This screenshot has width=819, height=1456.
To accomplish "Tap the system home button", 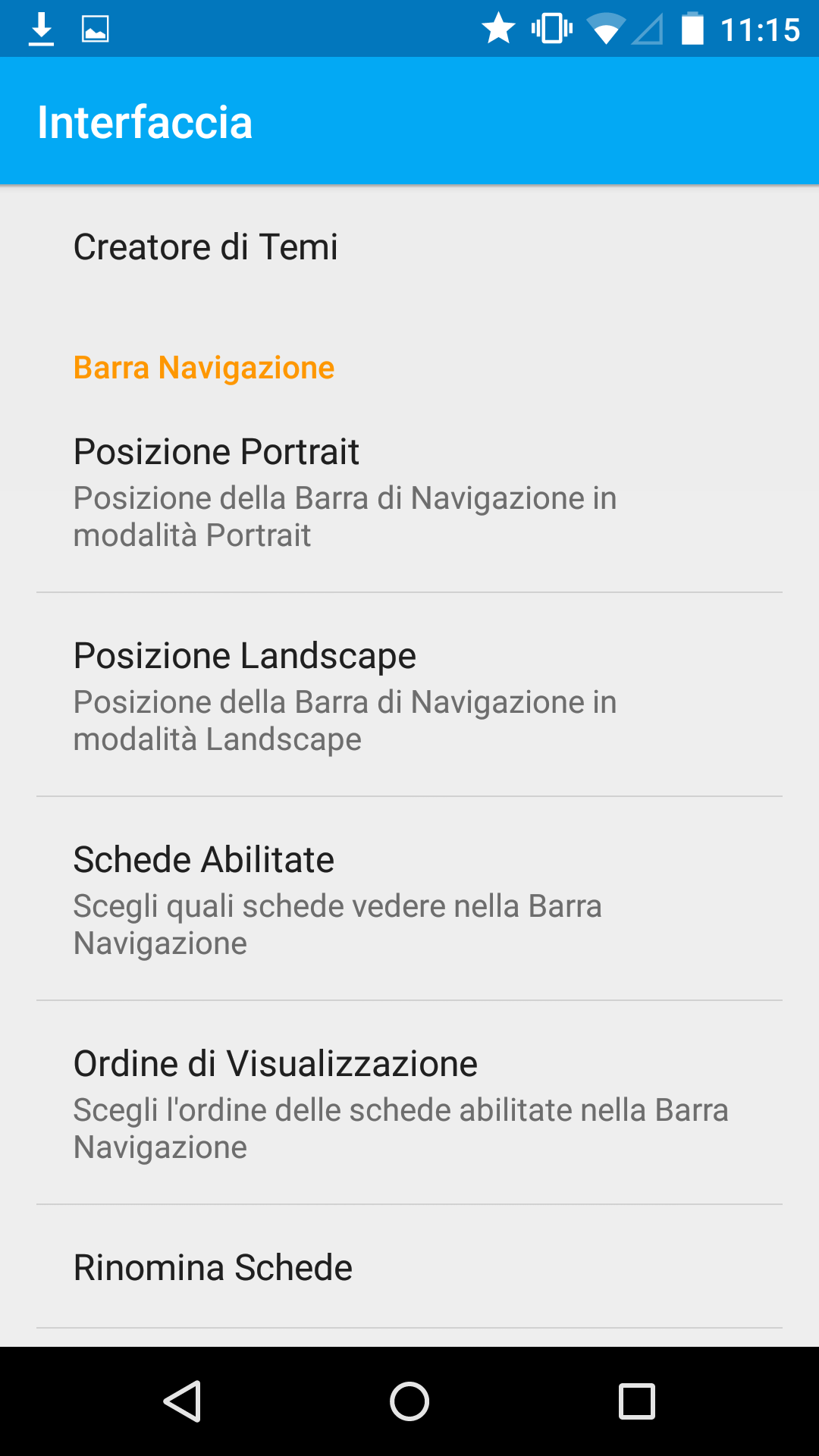I will click(x=409, y=1401).
